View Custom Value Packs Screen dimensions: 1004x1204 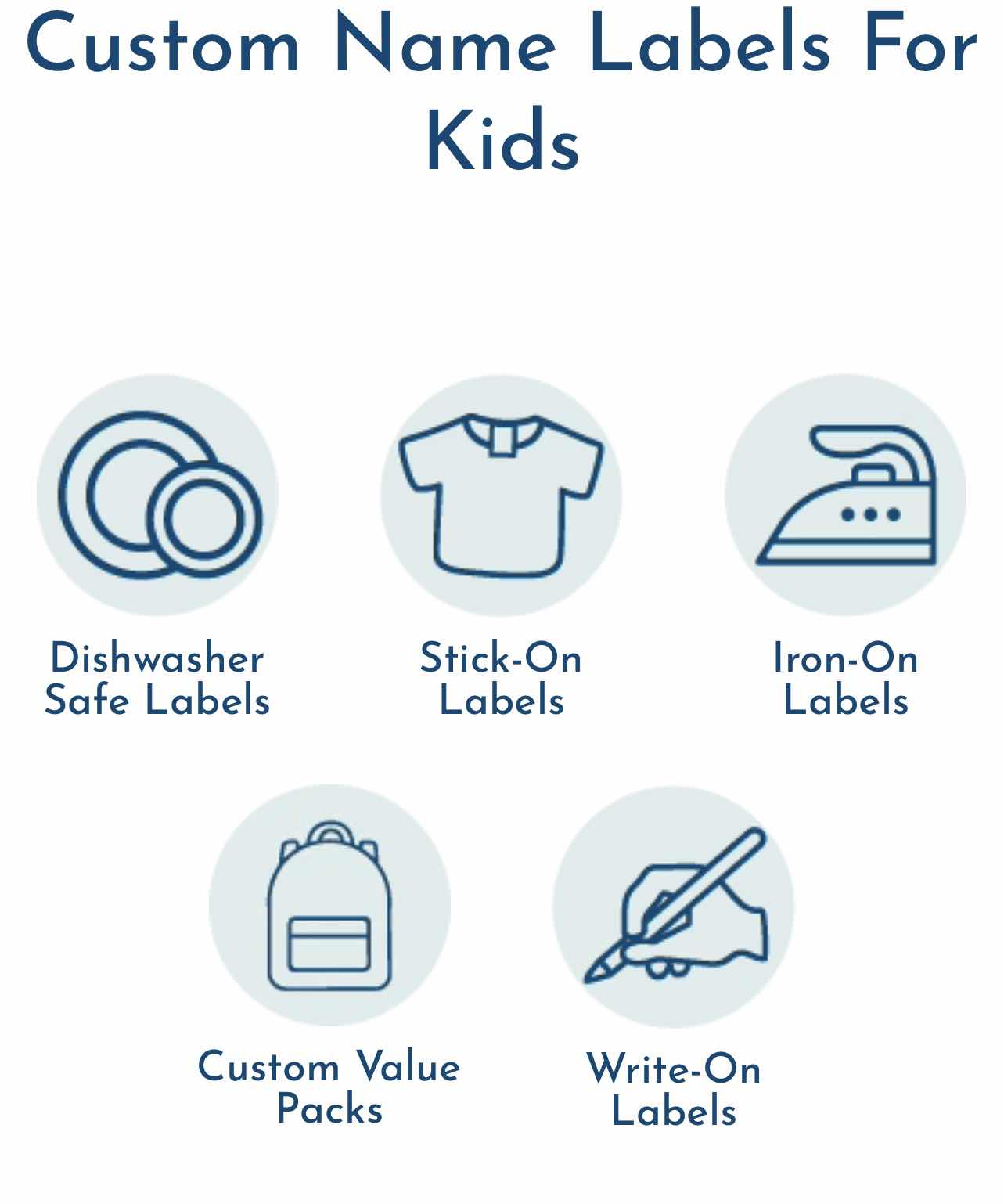point(329,906)
